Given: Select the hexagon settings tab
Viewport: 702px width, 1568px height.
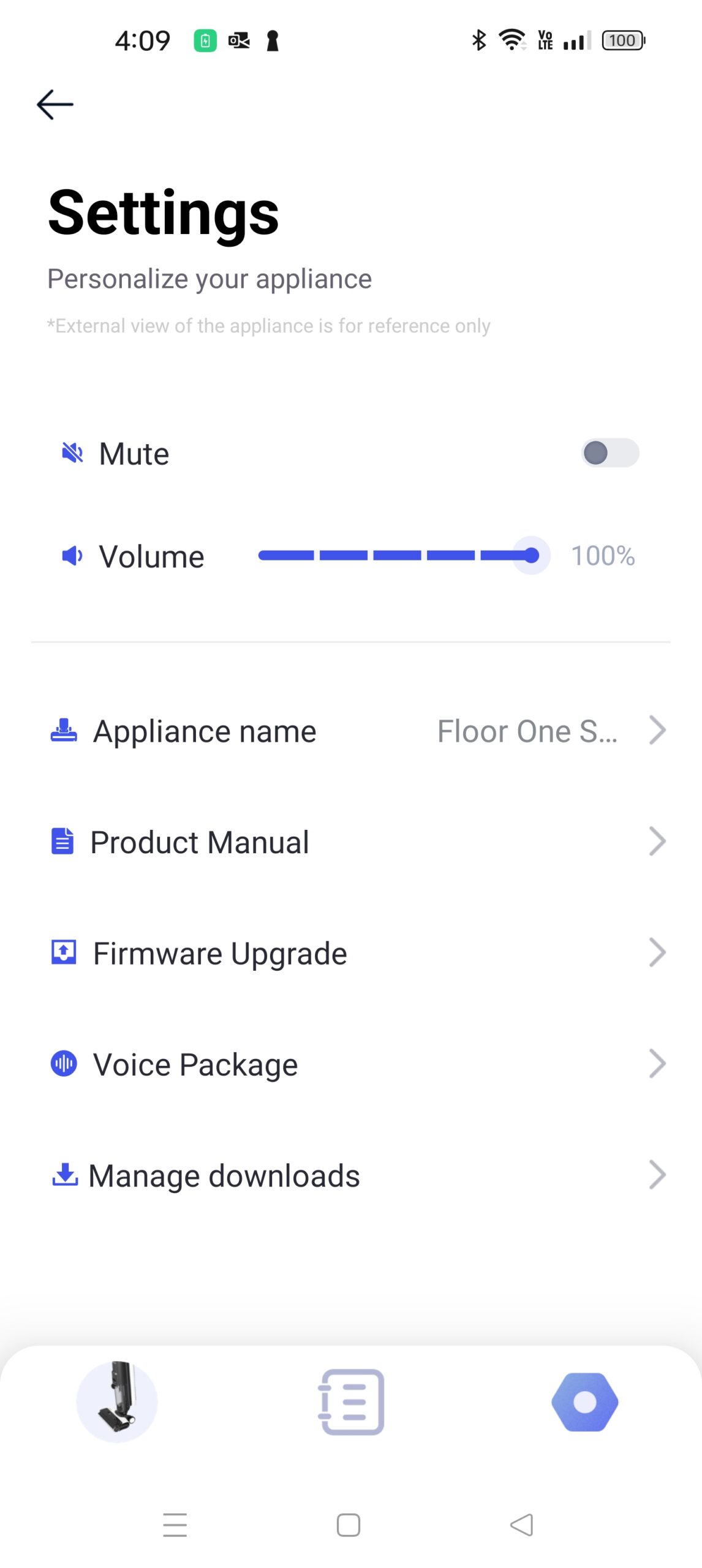Looking at the screenshot, I should (585, 1402).
